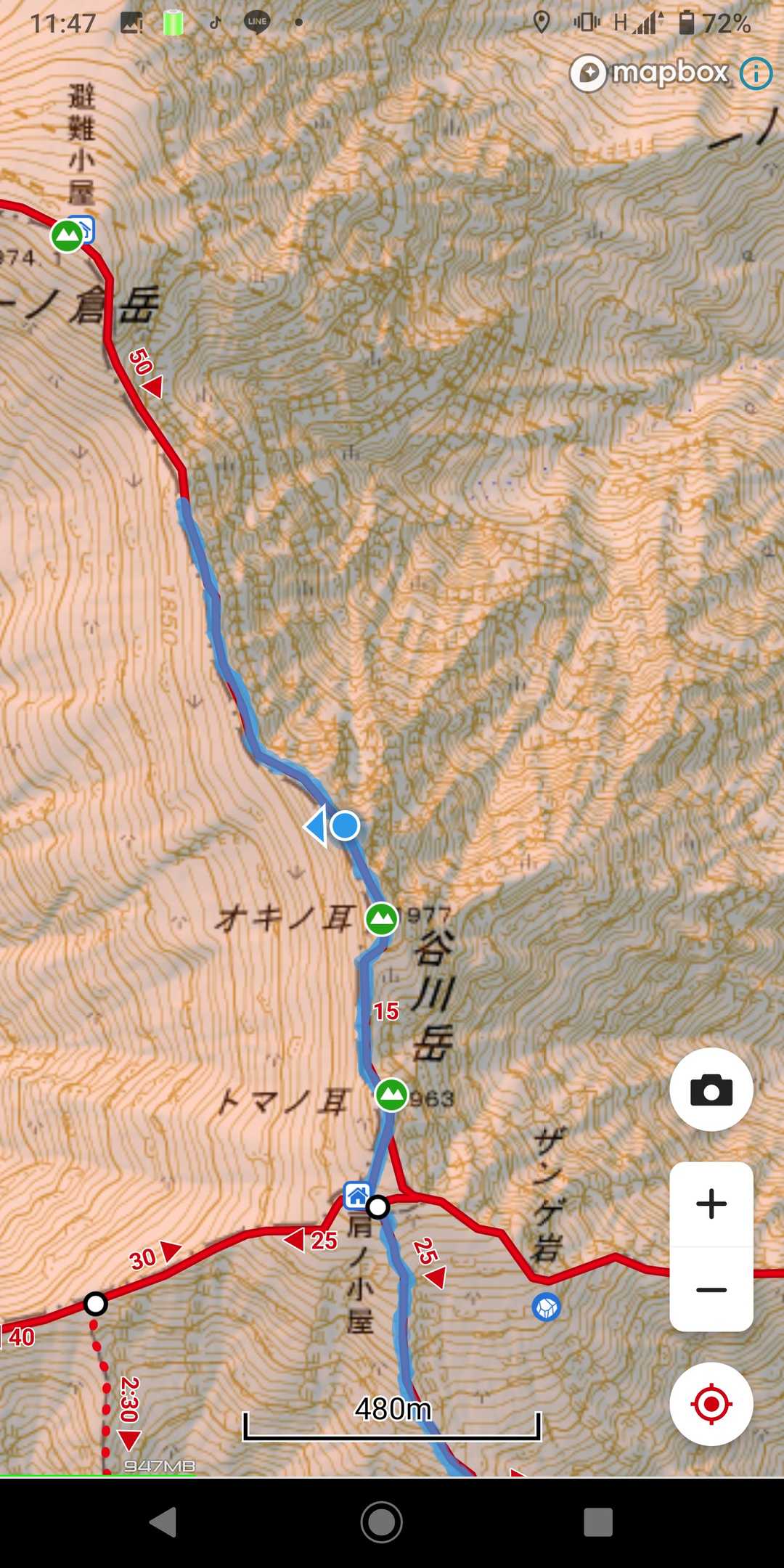This screenshot has height=1568, width=784.
Task: Open the Mapbox info icon
Action: [x=756, y=73]
